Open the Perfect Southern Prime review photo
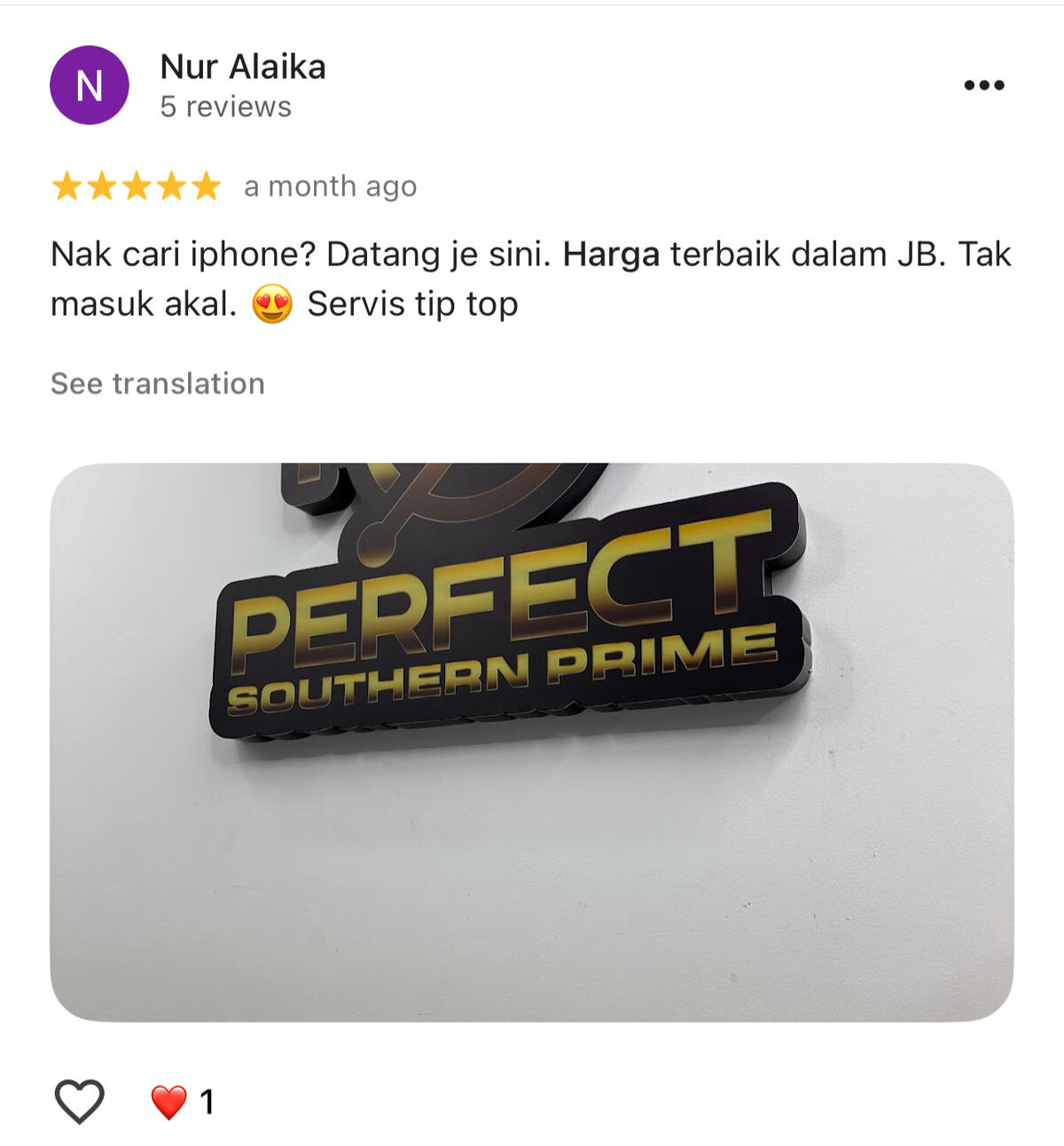The height and width of the screenshot is (1146, 1064). point(531,742)
